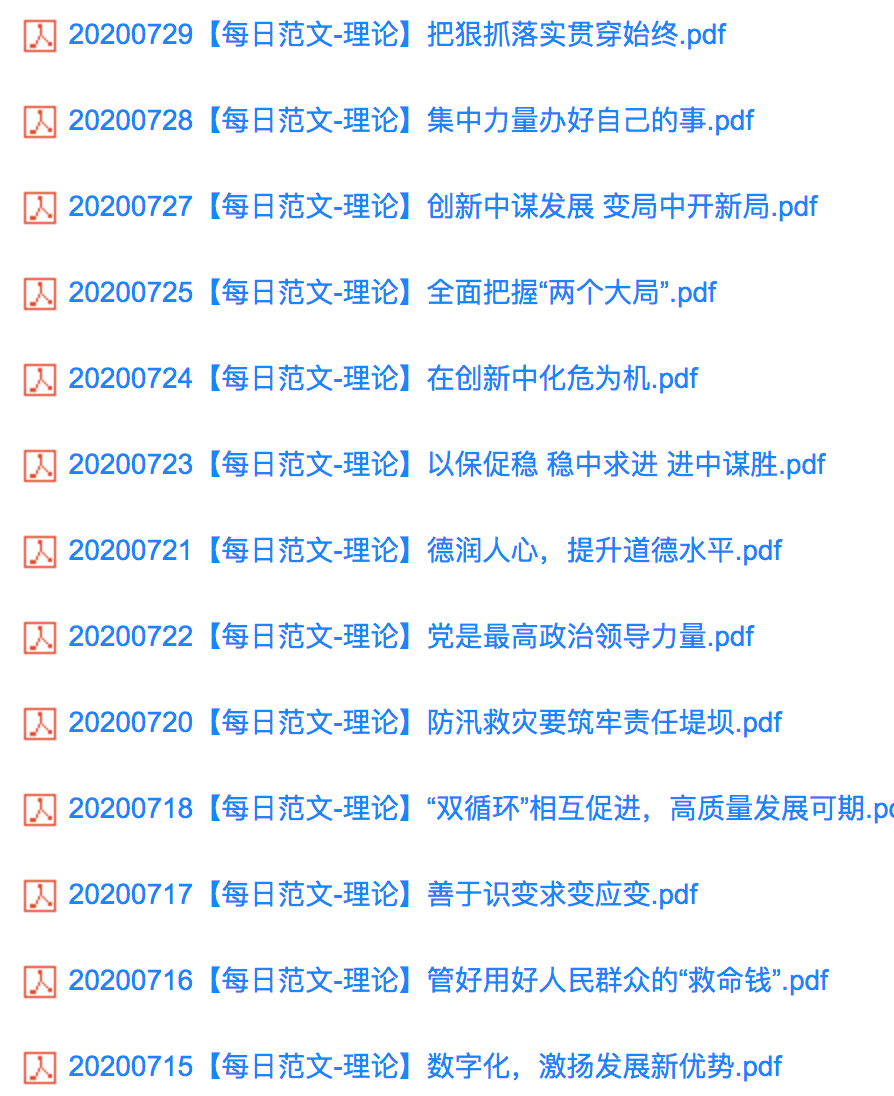Open the 20200721 德润人心 PDF link
Viewport: 894px width, 1096px height.
tap(424, 552)
